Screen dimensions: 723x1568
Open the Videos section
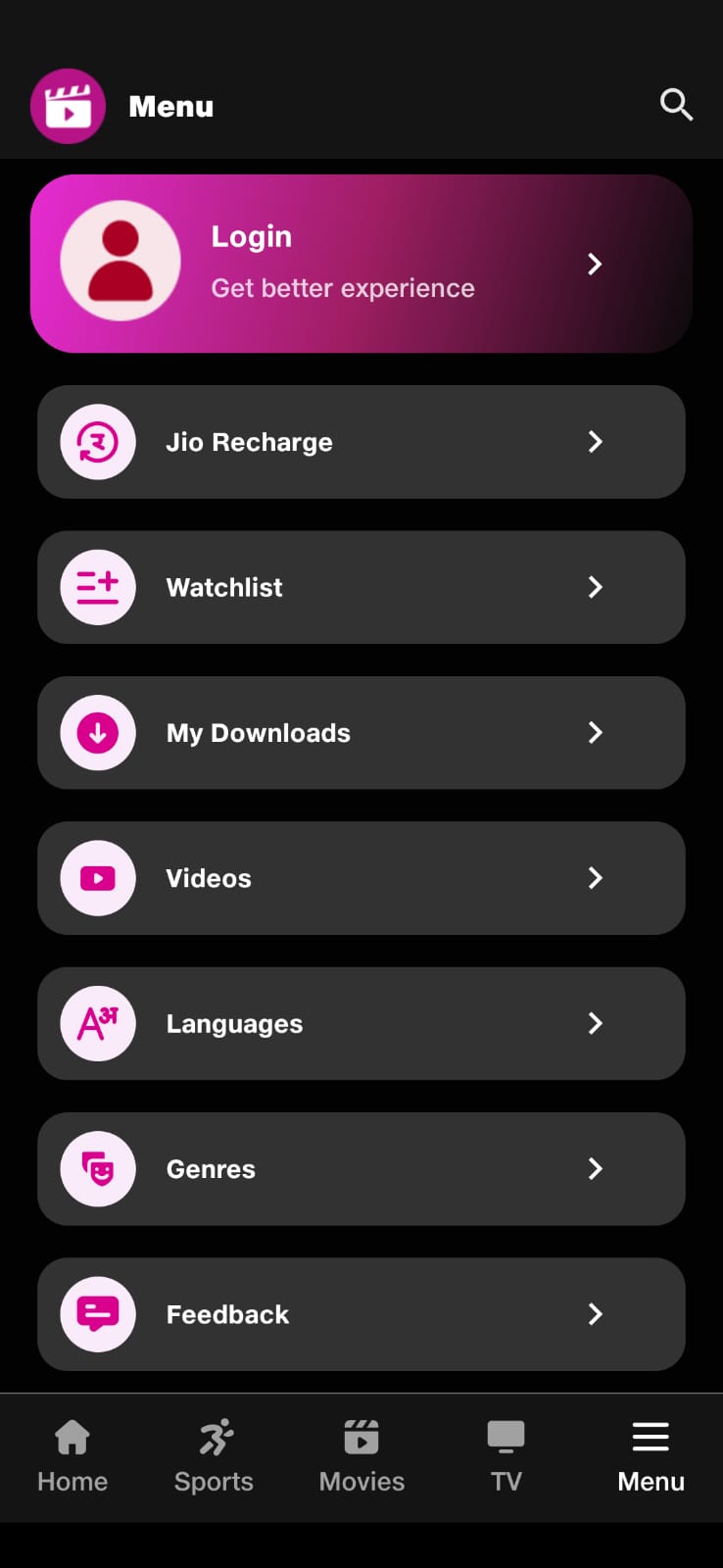point(361,878)
